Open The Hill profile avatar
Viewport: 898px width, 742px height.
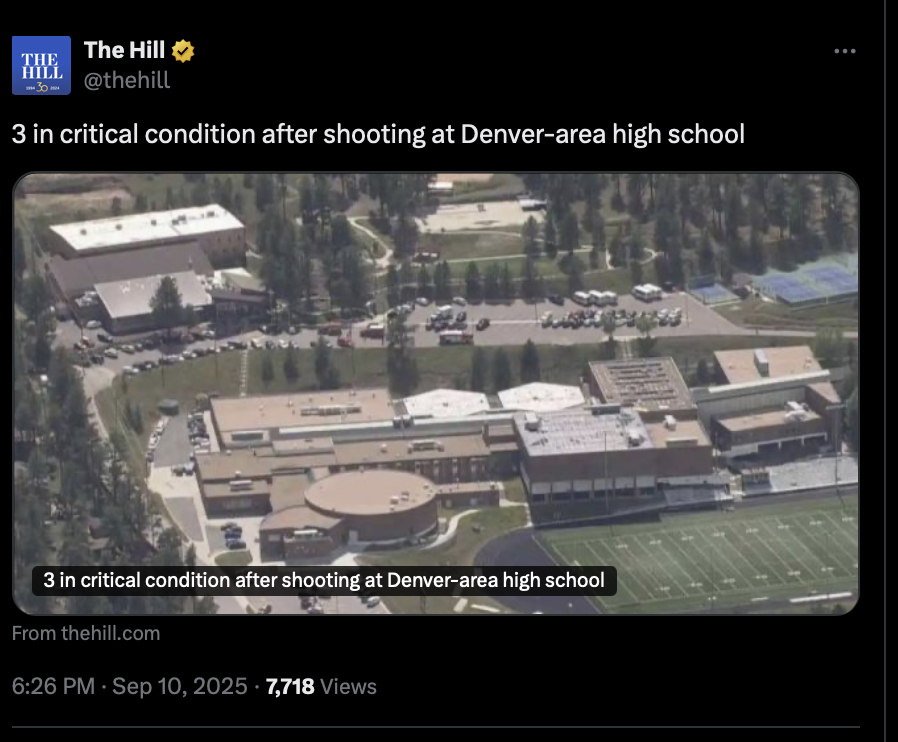41,65
